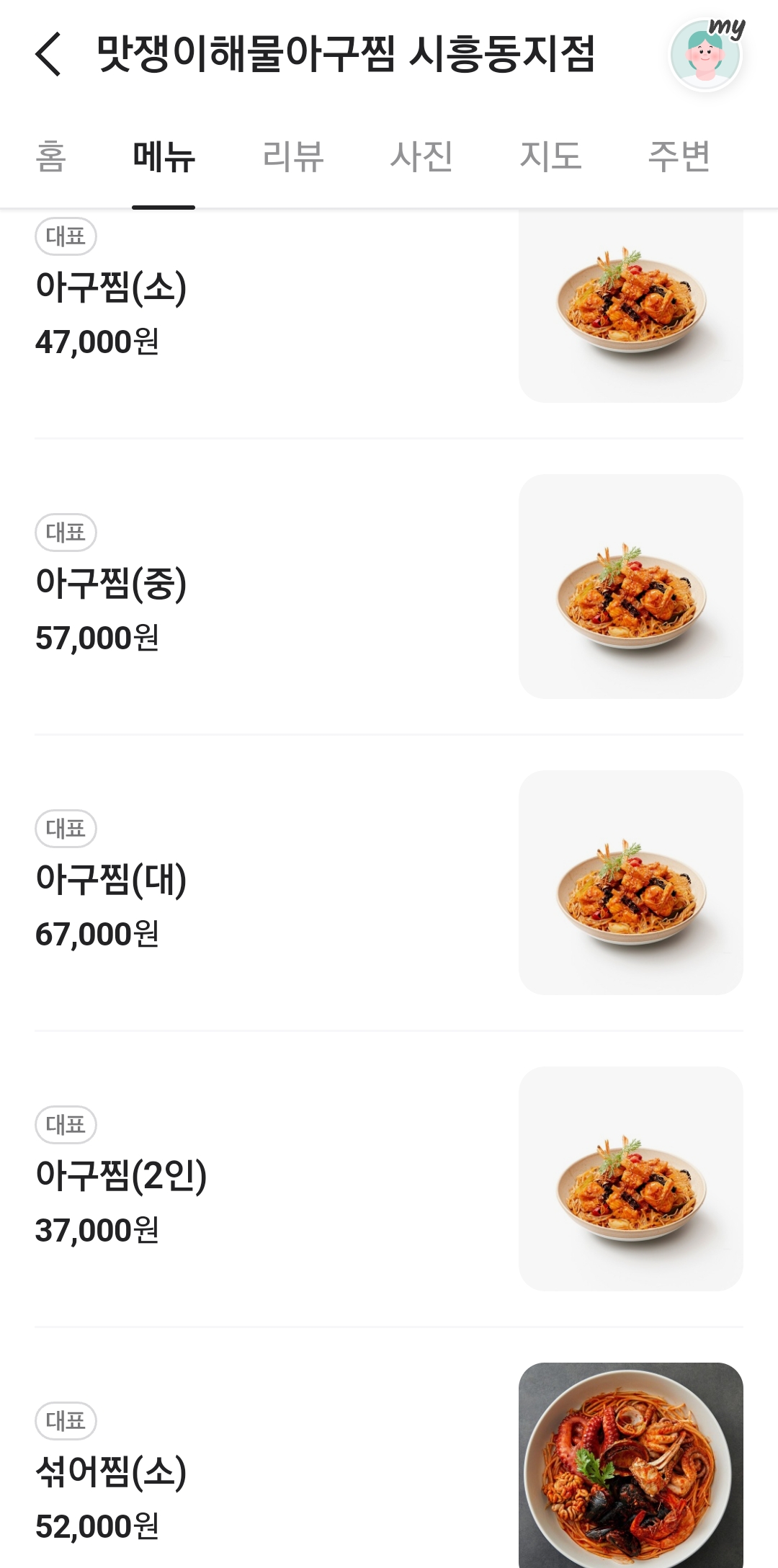Select the 메뉴 tab
This screenshot has height=1568, width=778.
[164, 156]
